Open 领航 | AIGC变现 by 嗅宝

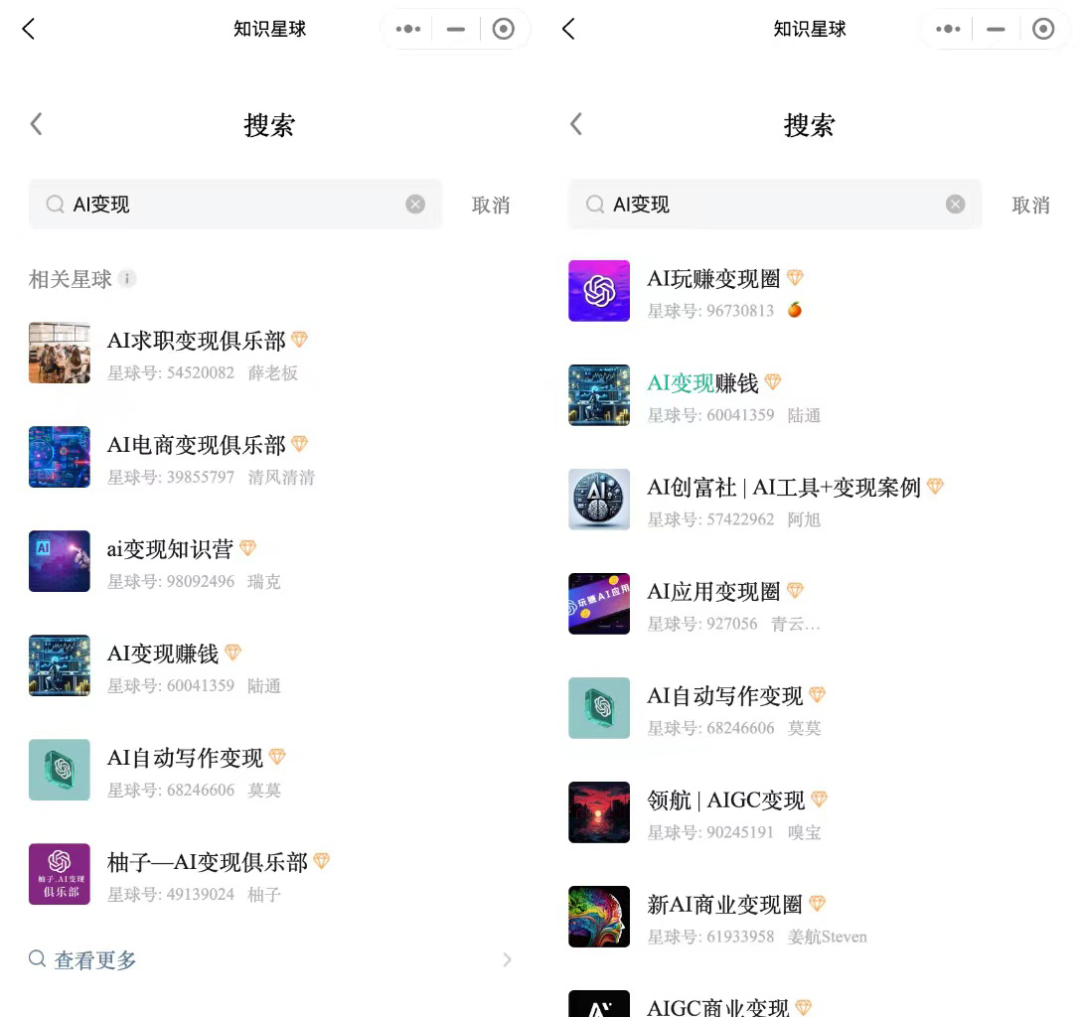tap(726, 800)
